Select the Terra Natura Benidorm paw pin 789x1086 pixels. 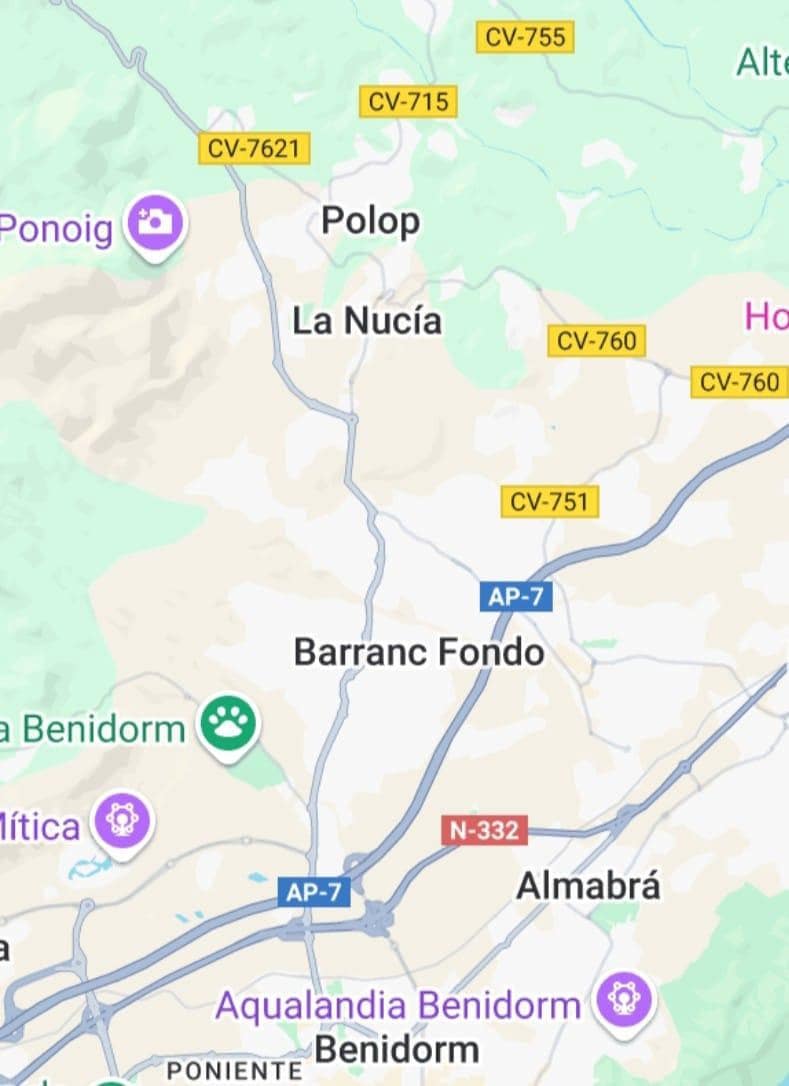[228, 724]
